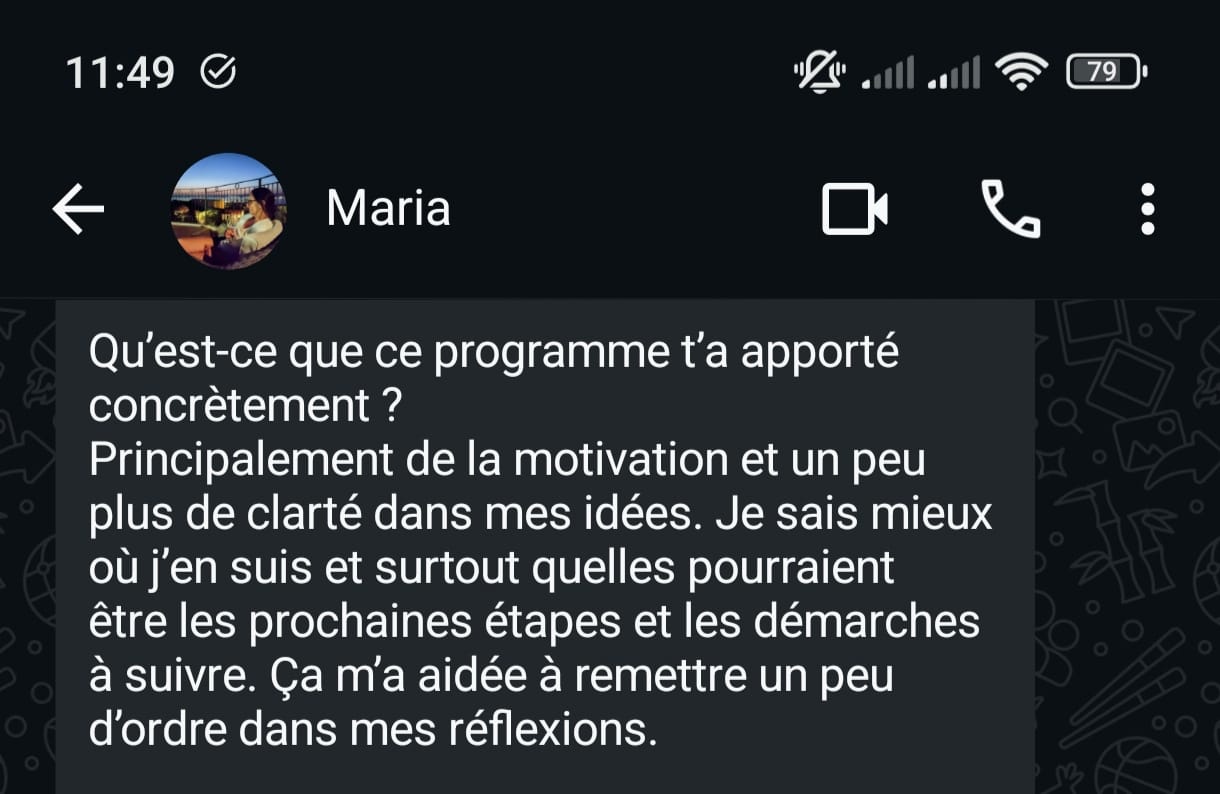Open Maria's profile picture
The image size is (1220, 794).
click(x=229, y=211)
